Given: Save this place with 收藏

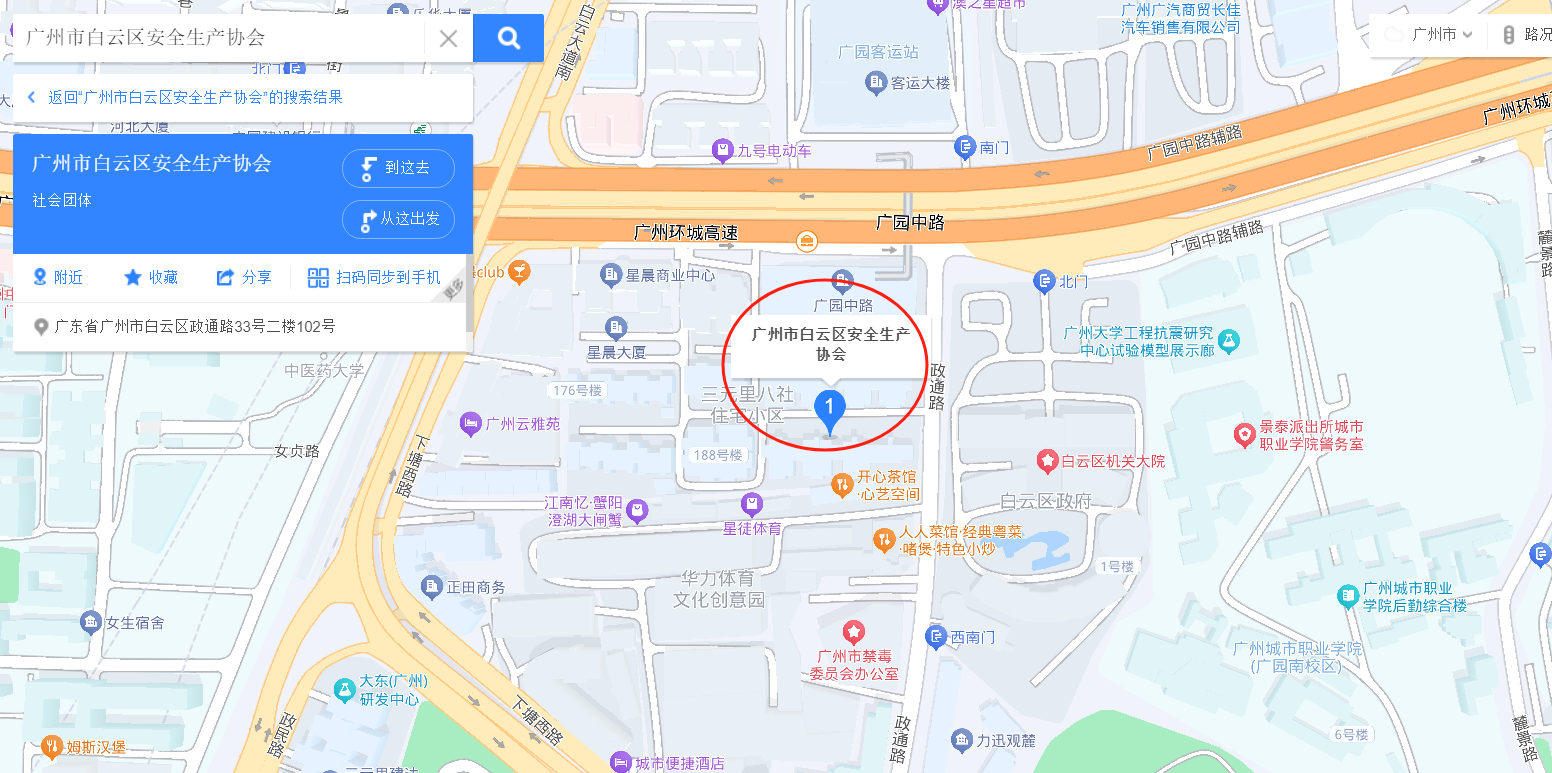Looking at the screenshot, I should coord(151,277).
